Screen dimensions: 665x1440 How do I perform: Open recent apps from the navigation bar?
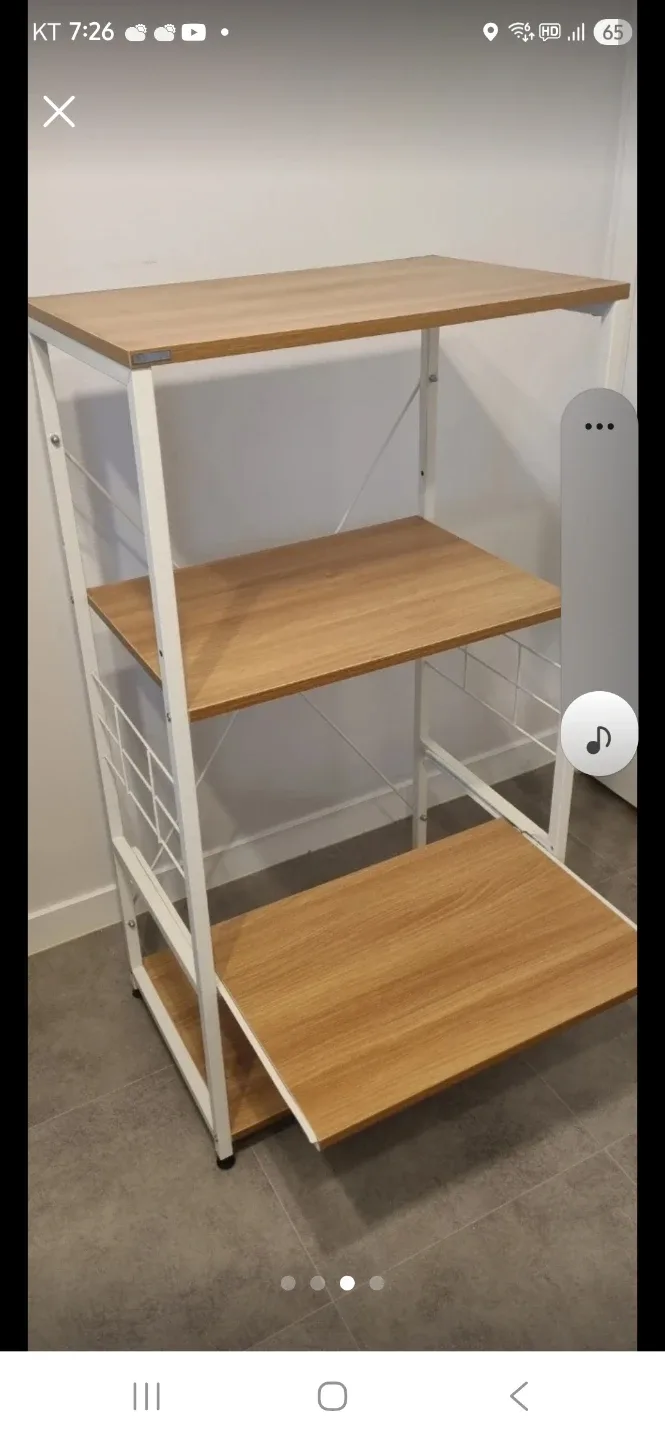[147, 1396]
